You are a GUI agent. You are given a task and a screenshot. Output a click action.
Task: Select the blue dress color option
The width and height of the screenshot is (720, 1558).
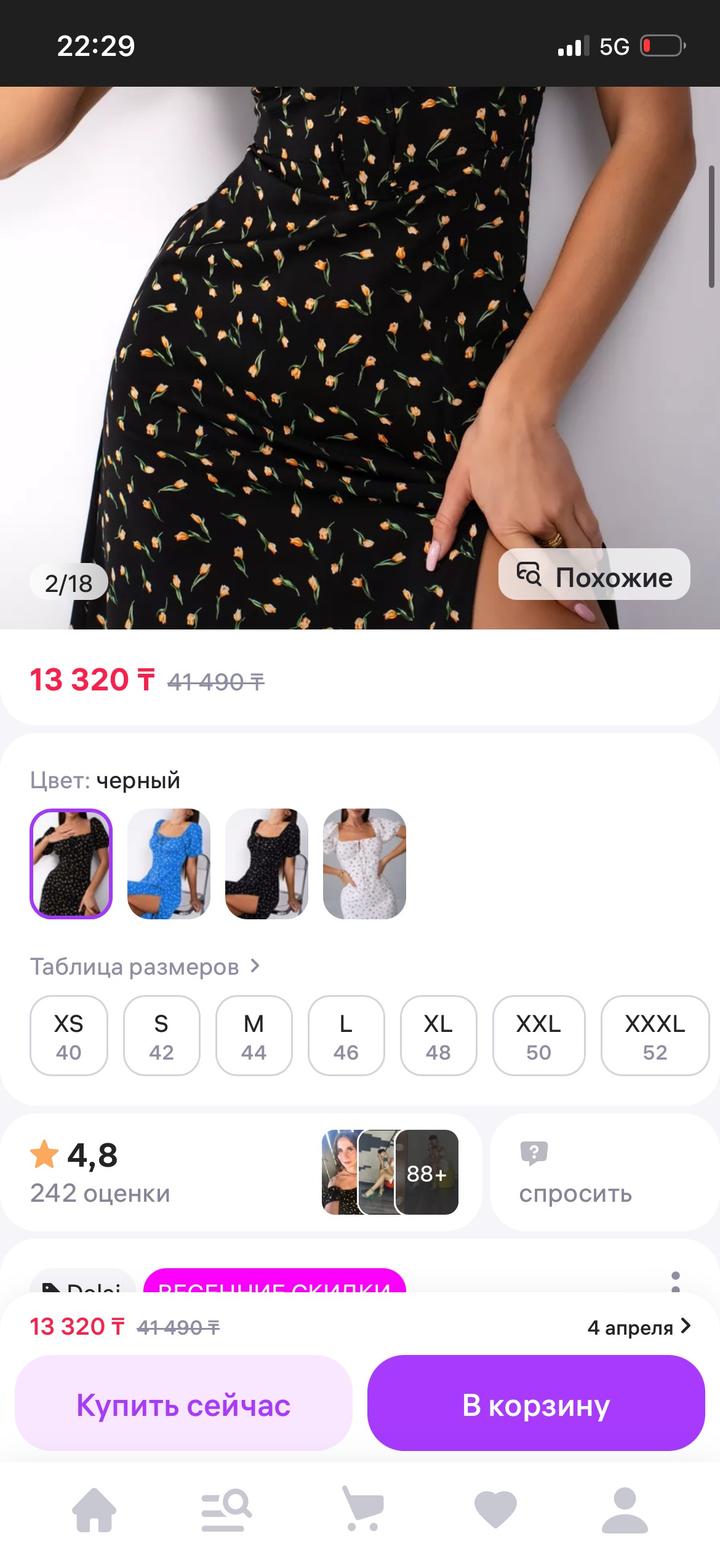click(x=168, y=864)
